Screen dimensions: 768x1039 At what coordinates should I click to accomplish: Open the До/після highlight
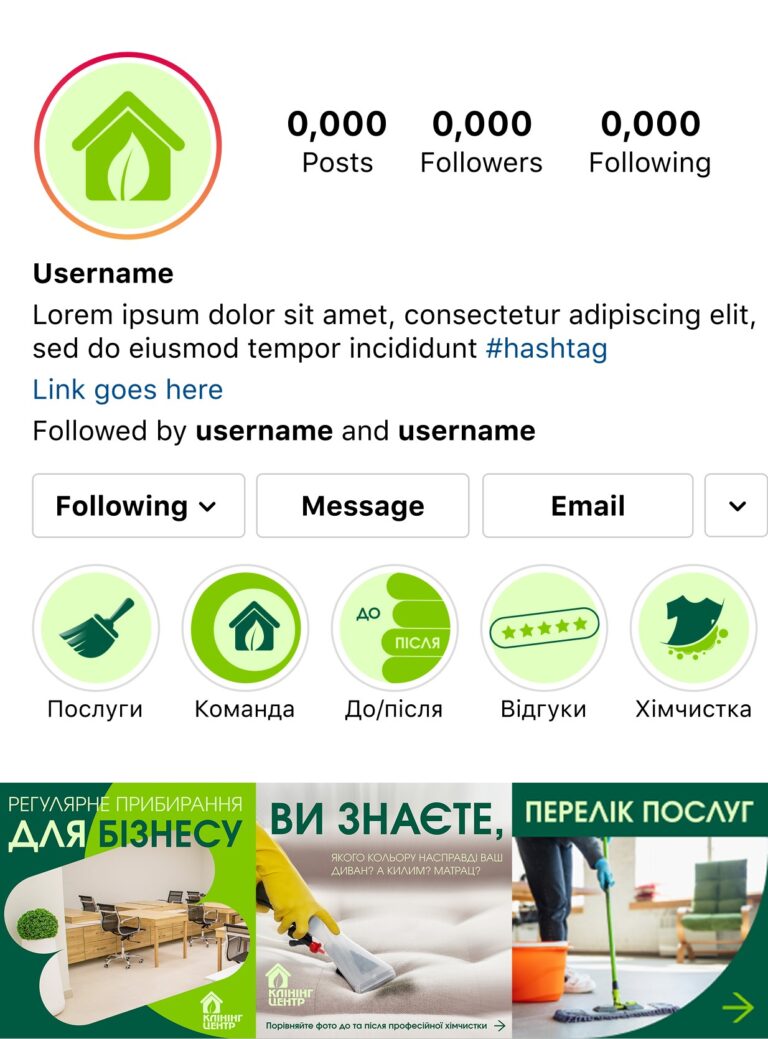pos(394,628)
